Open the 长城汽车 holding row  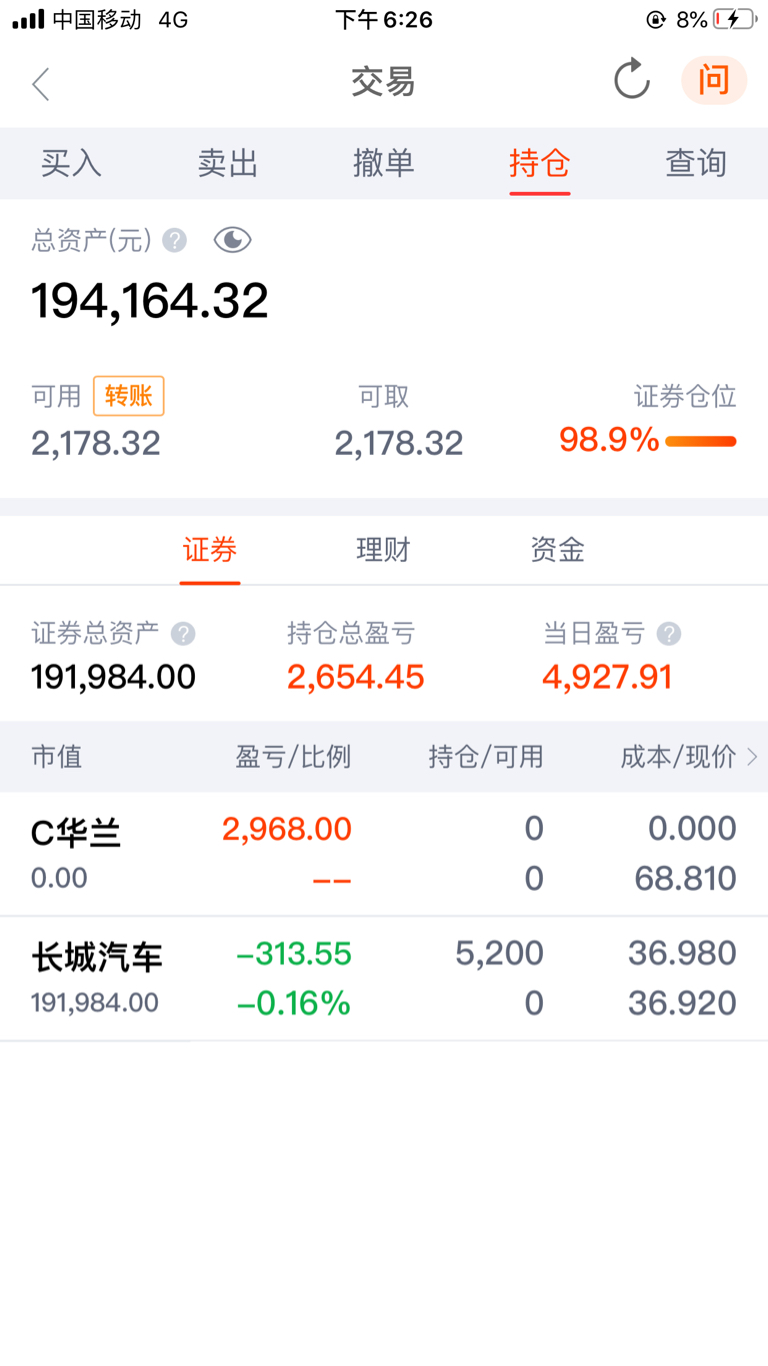click(x=384, y=978)
